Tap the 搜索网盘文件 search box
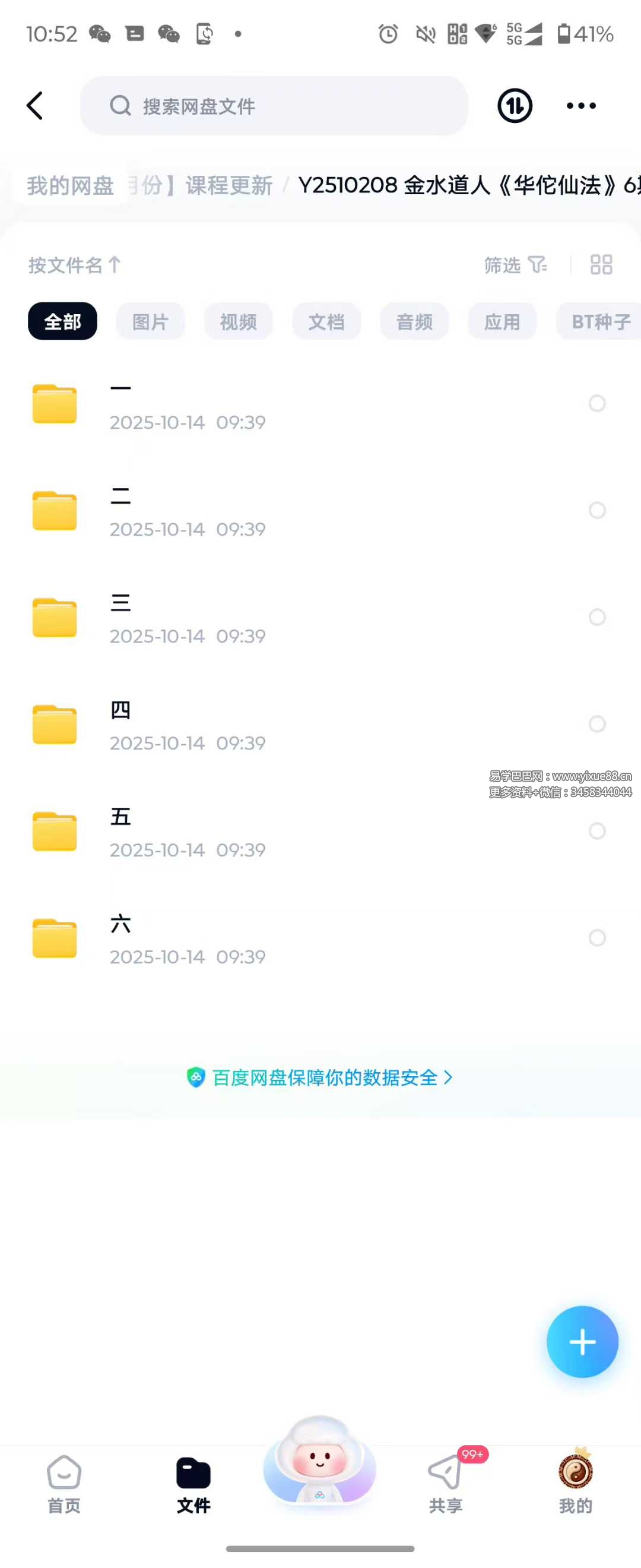The height and width of the screenshot is (1568, 641). 274,106
